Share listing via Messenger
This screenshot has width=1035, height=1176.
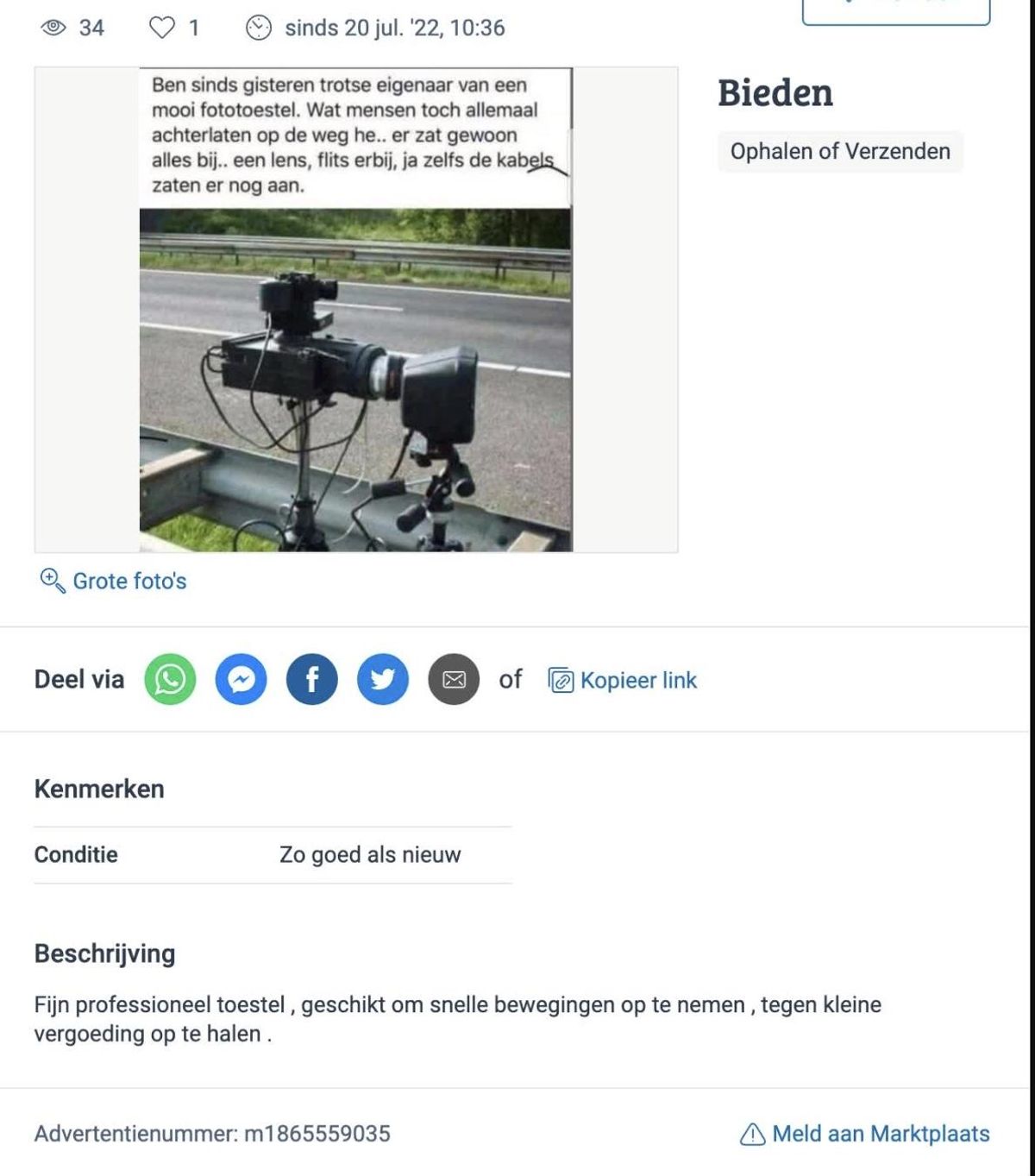pyautogui.click(x=241, y=680)
